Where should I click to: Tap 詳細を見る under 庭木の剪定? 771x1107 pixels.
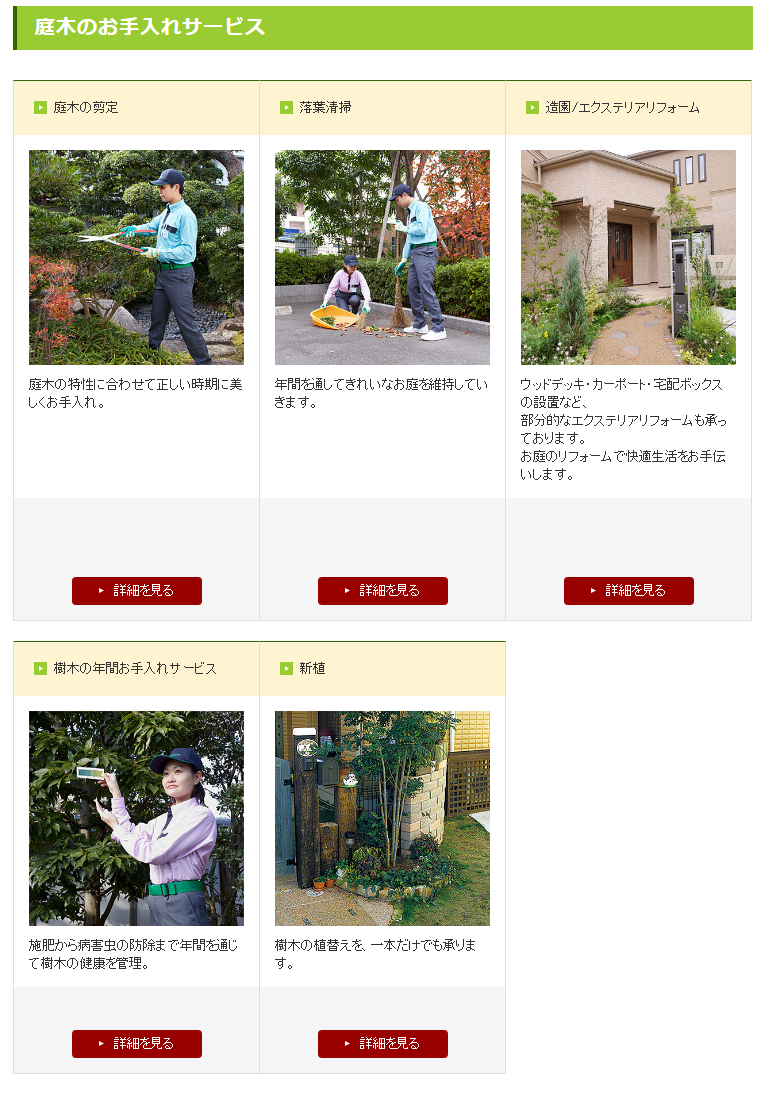pyautogui.click(x=137, y=591)
